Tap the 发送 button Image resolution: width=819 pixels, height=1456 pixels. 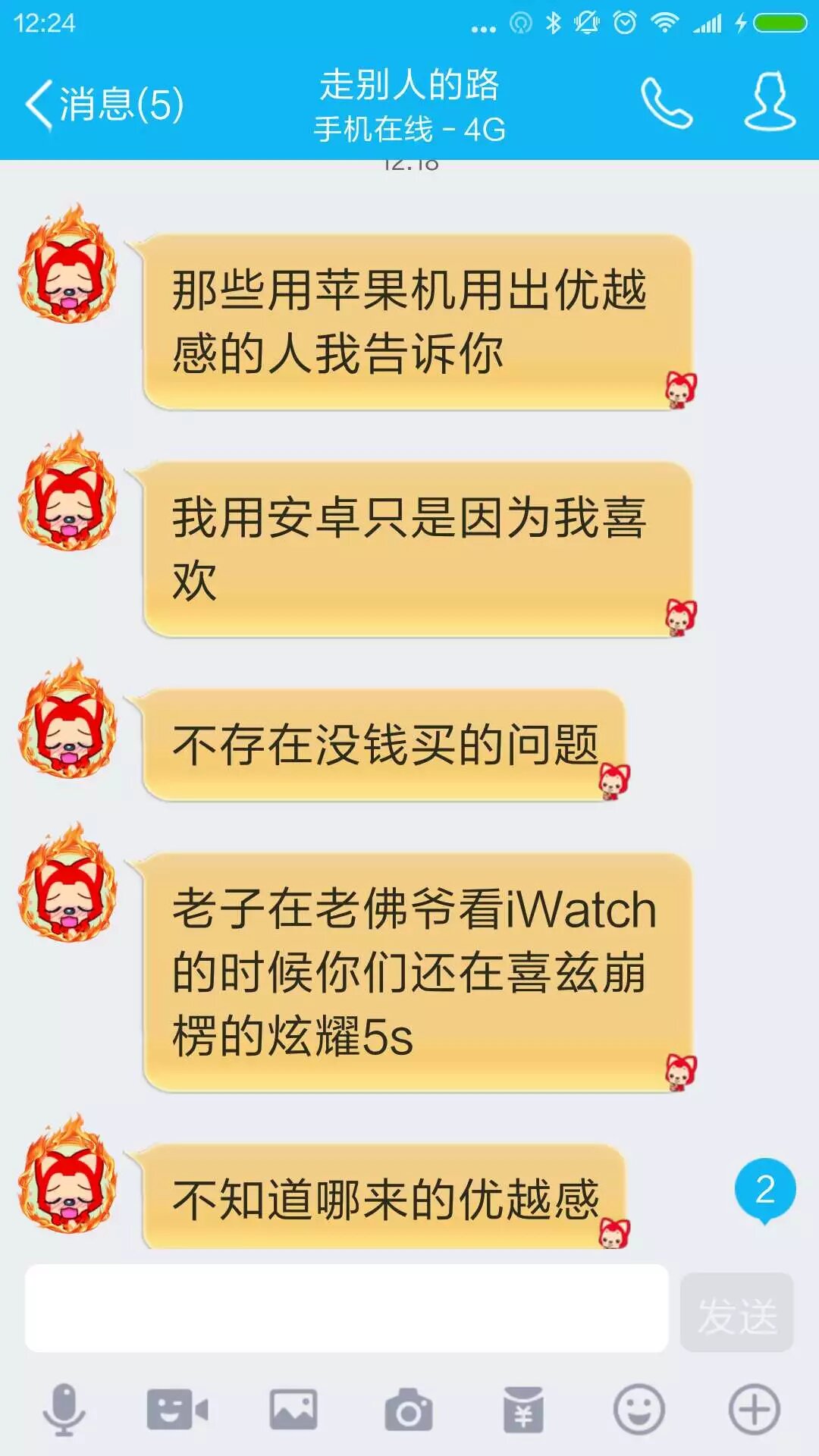click(736, 1313)
